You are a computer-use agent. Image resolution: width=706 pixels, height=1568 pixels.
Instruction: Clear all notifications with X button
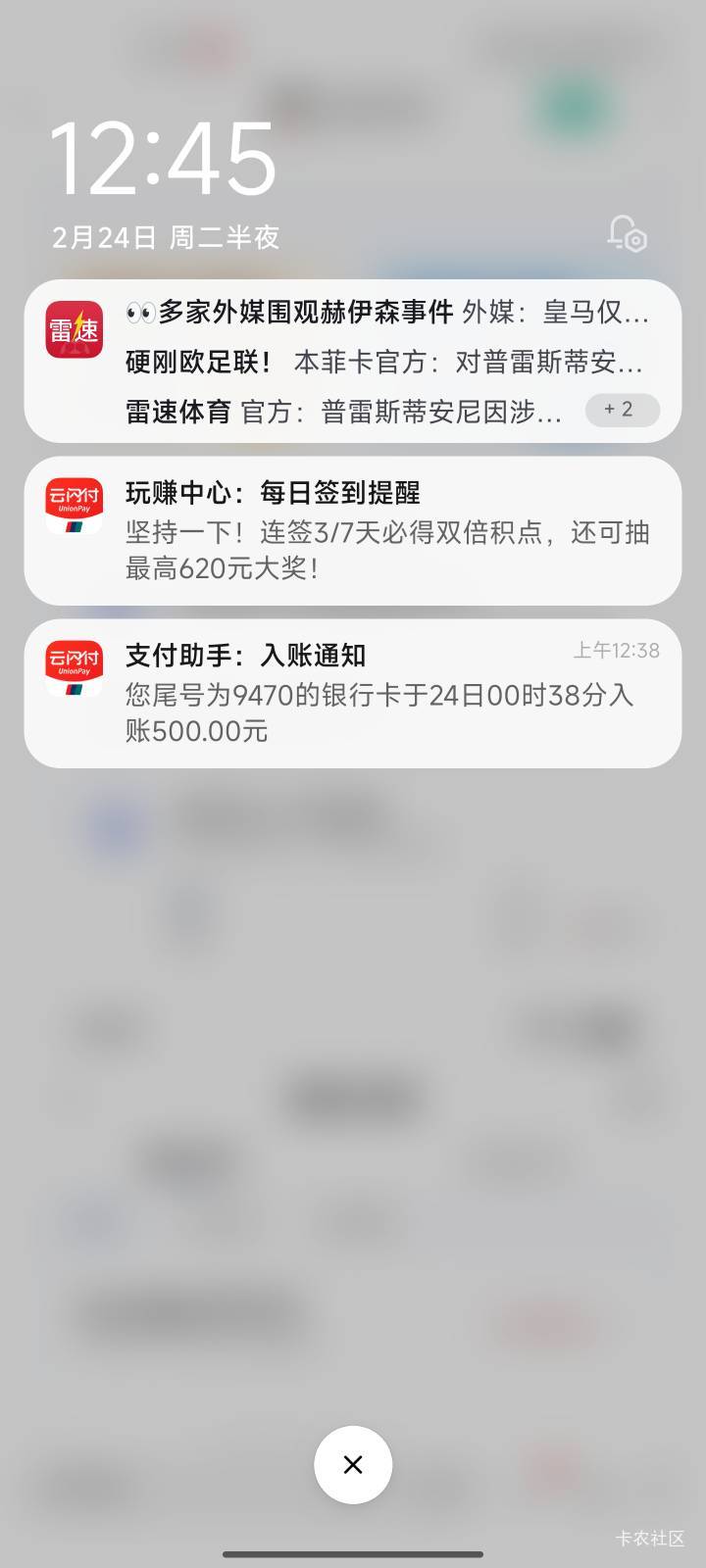(353, 1464)
